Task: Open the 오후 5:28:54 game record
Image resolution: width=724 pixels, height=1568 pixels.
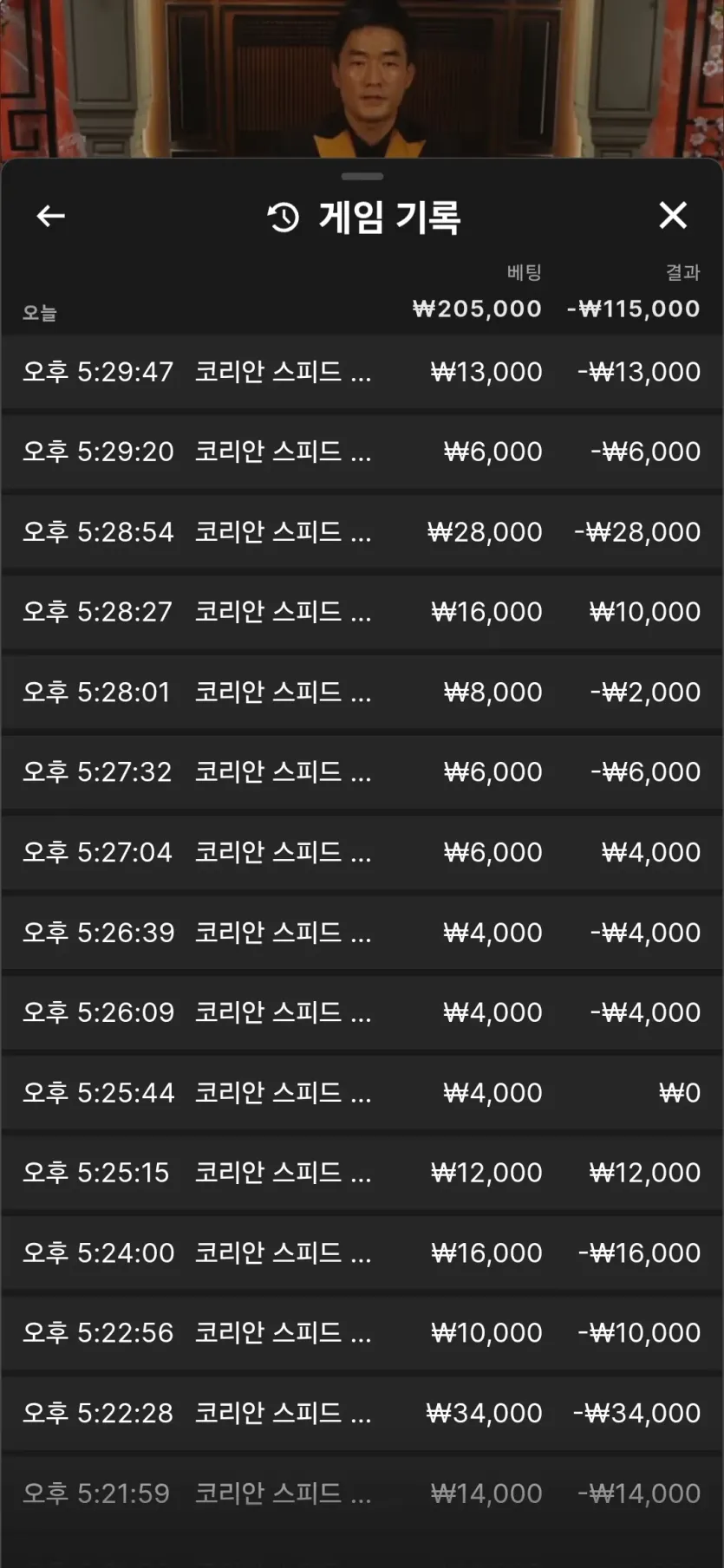Action: point(362,531)
